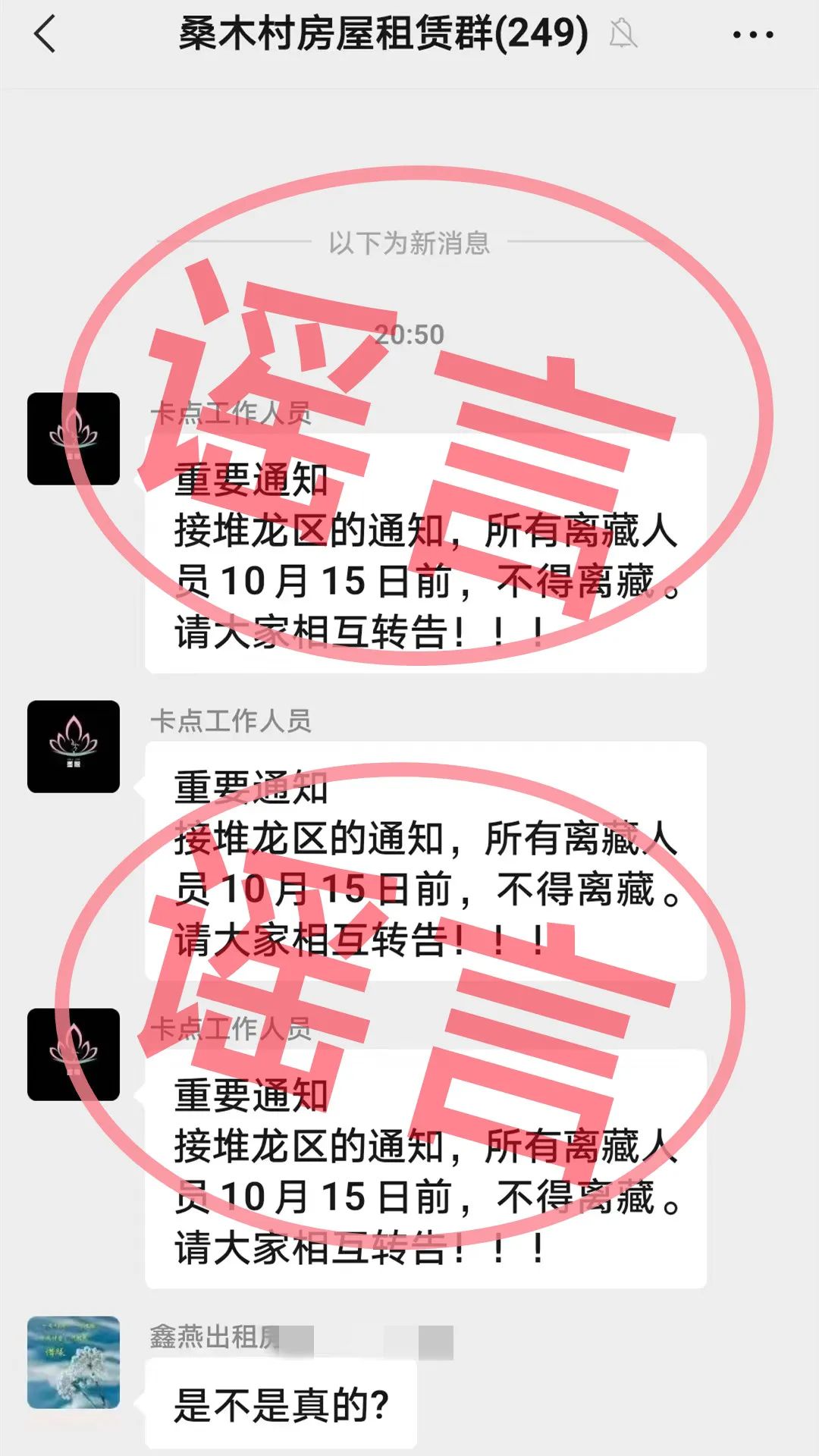This screenshot has height=1456, width=819.
Task: Tap the avatar of 鑫燕出租房
Action: coord(74,1363)
